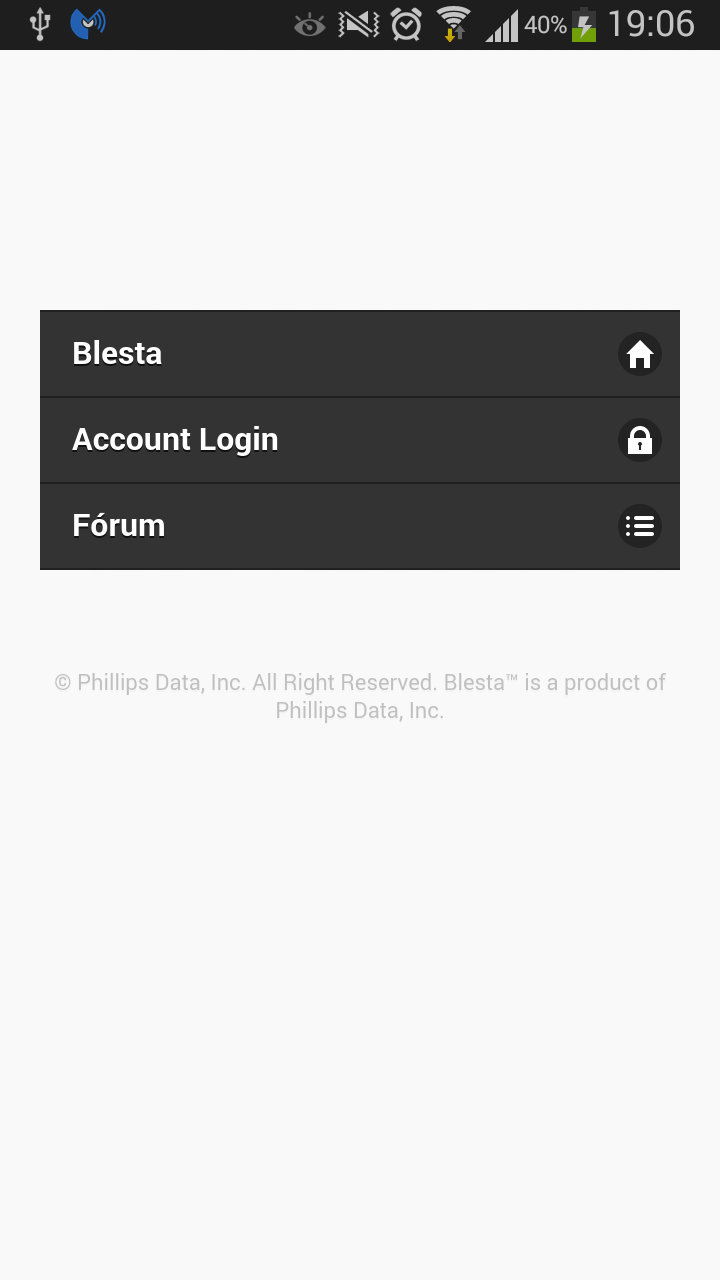Open the Blesta home row
Image resolution: width=720 pixels, height=1280 pixels.
[360, 354]
